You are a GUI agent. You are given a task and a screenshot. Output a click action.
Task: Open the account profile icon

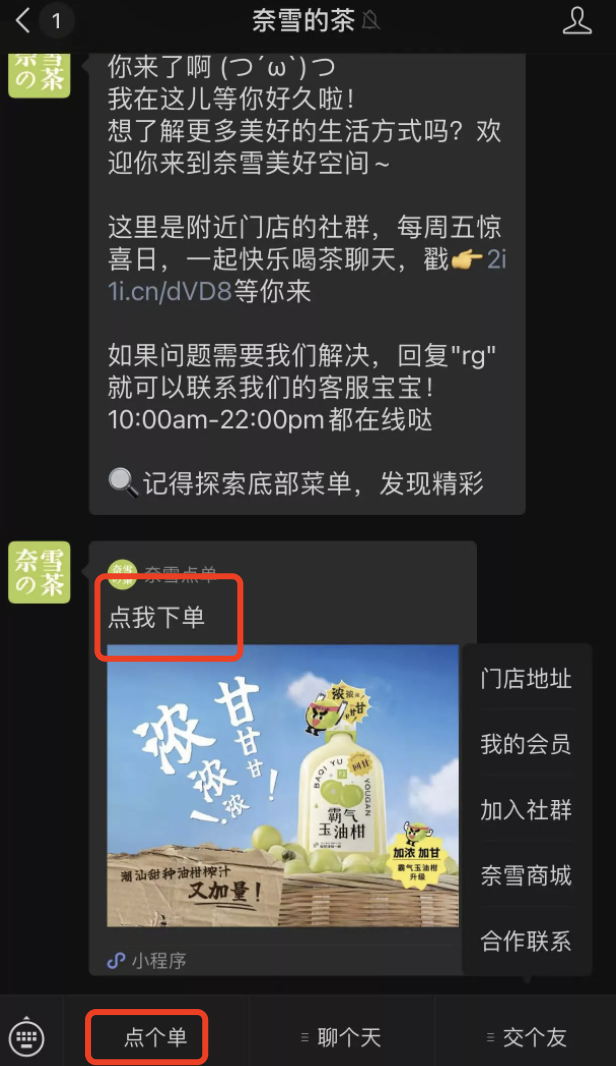click(x=577, y=21)
